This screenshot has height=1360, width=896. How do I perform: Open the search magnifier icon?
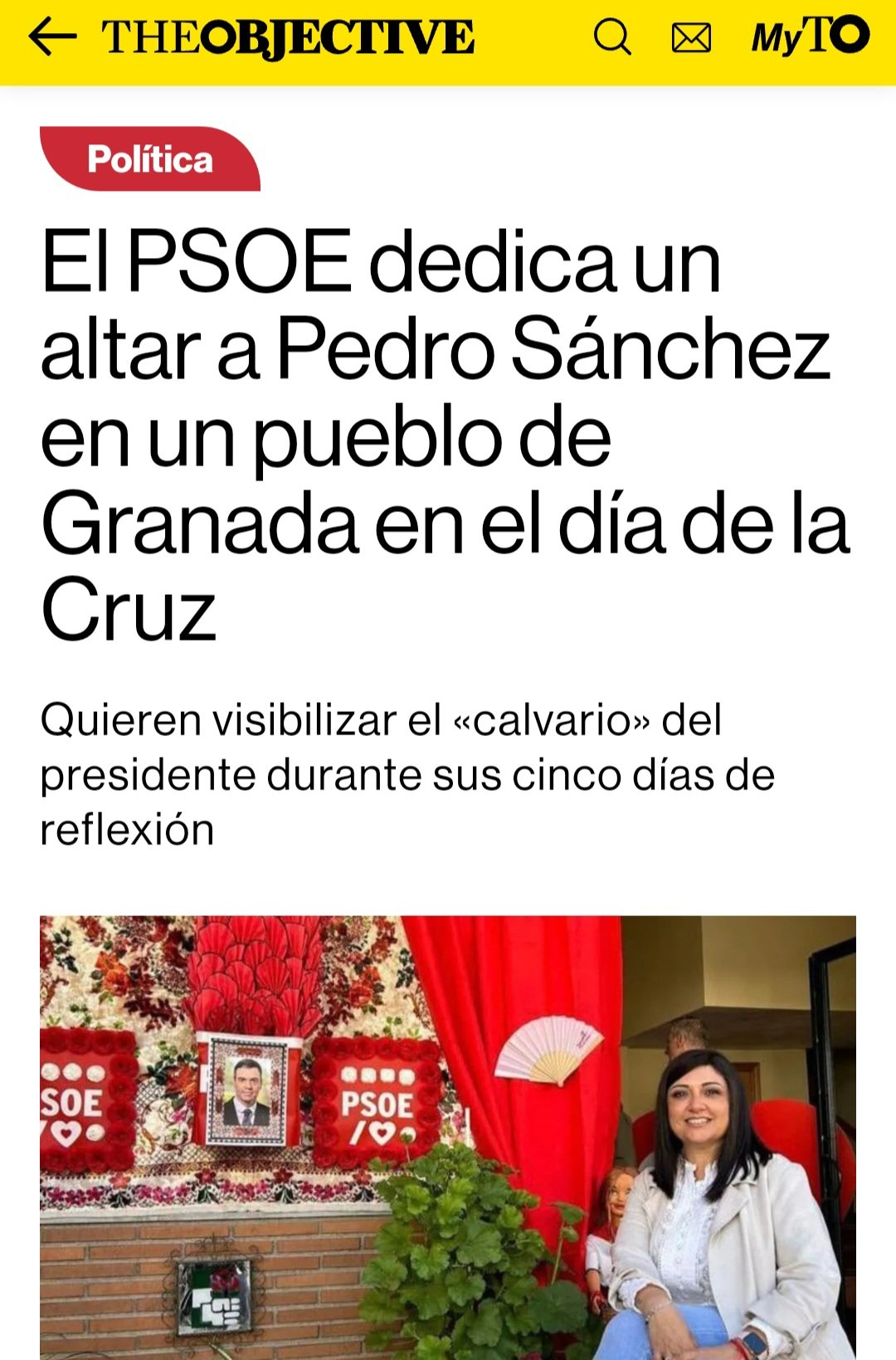tap(612, 37)
